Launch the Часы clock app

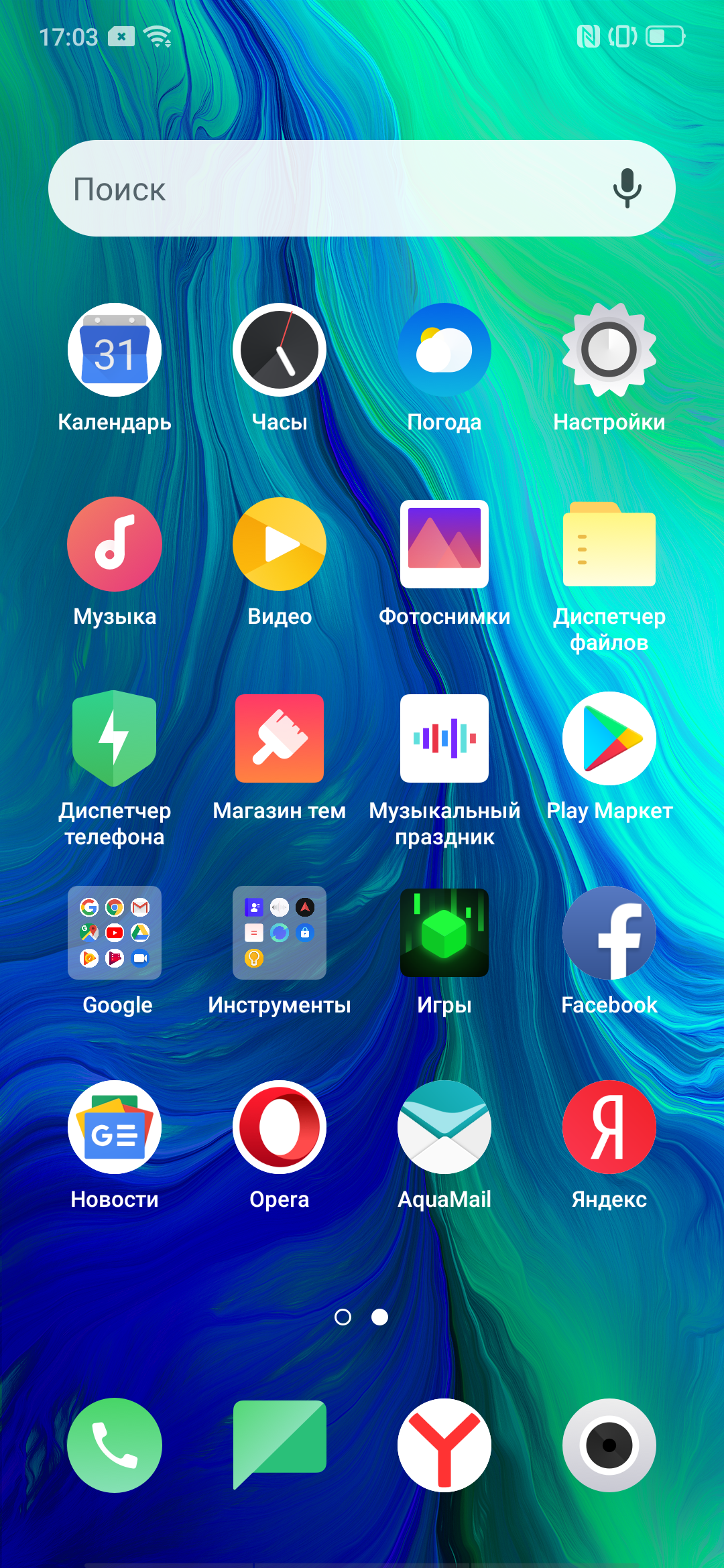tap(280, 350)
